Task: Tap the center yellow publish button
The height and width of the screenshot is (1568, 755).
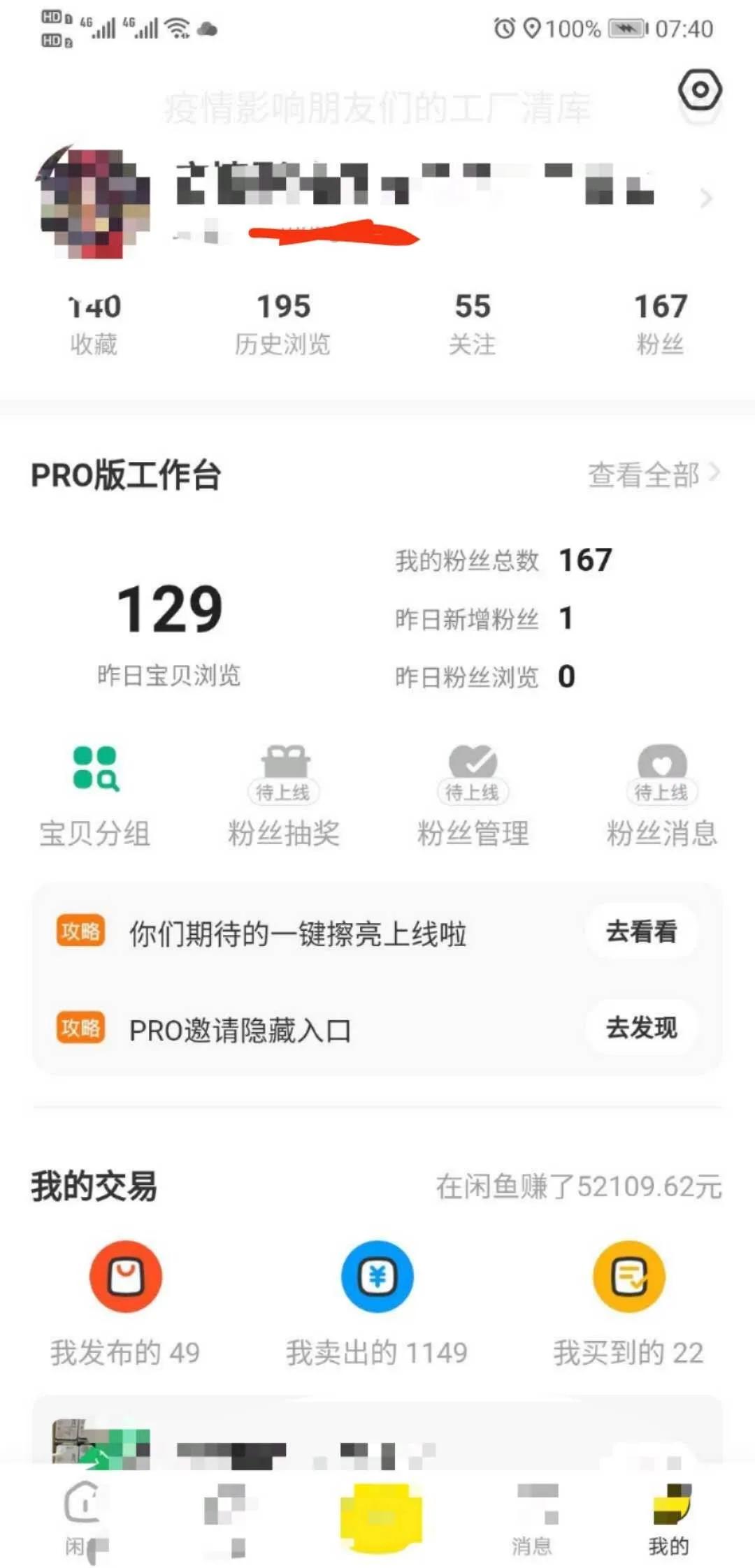Action: click(381, 1516)
